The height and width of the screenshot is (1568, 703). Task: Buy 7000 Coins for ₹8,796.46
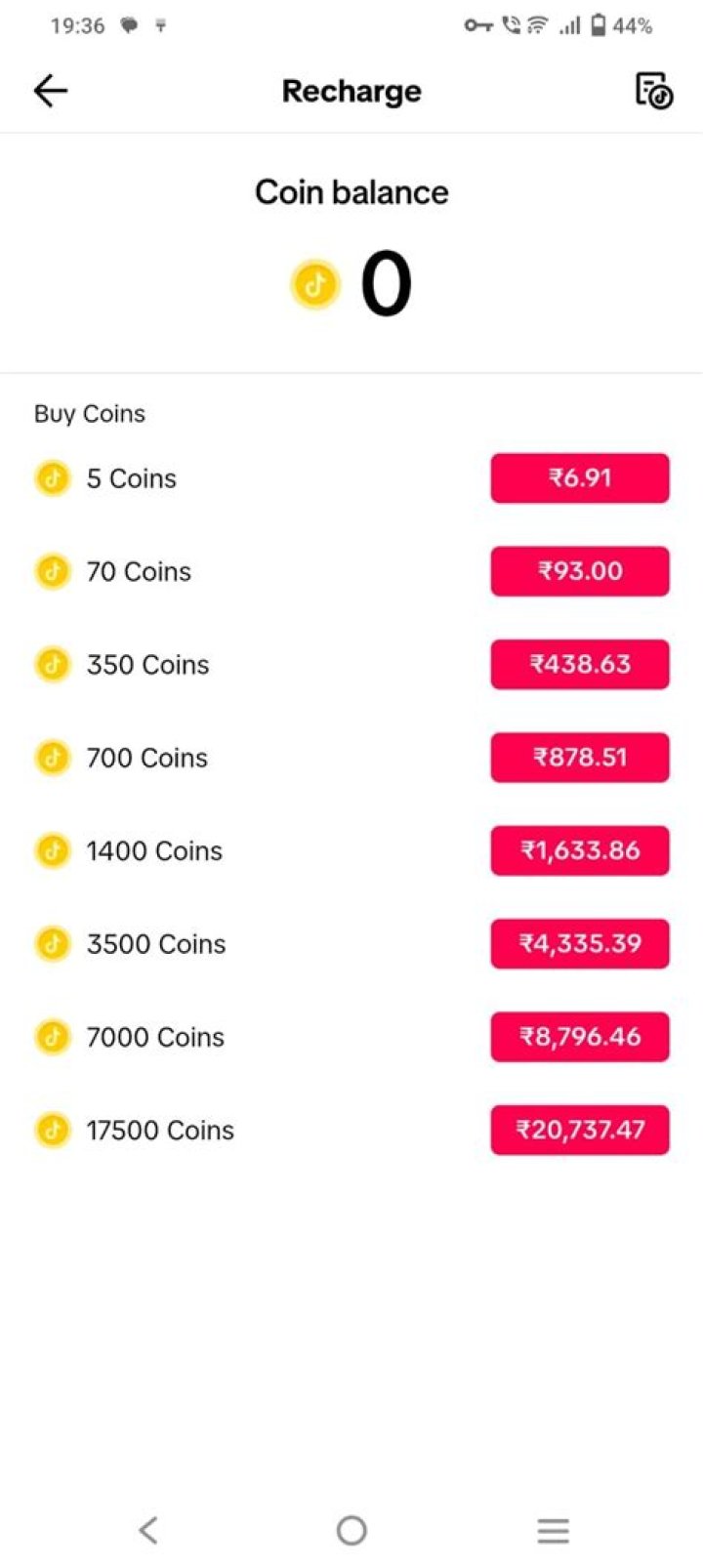click(579, 1037)
